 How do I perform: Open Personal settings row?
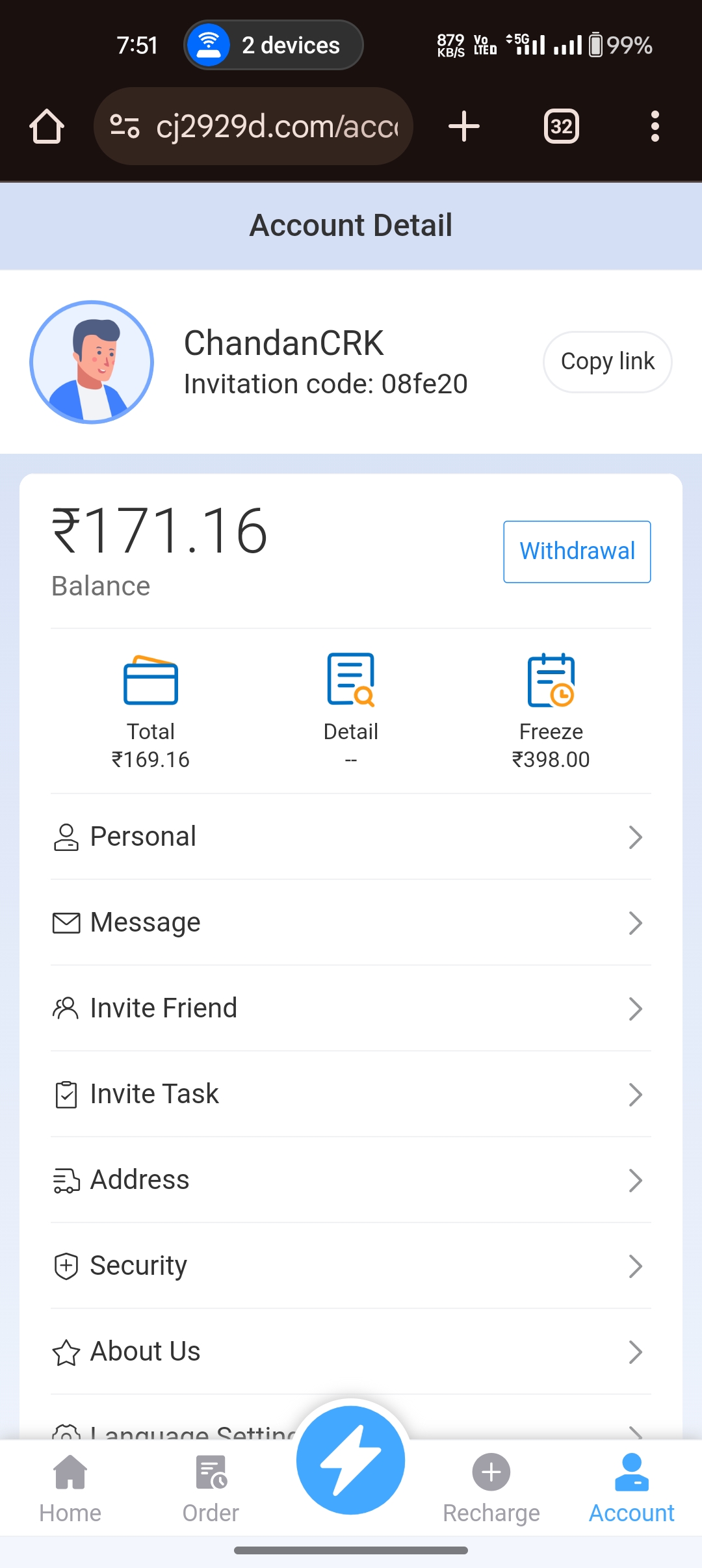[x=351, y=837]
